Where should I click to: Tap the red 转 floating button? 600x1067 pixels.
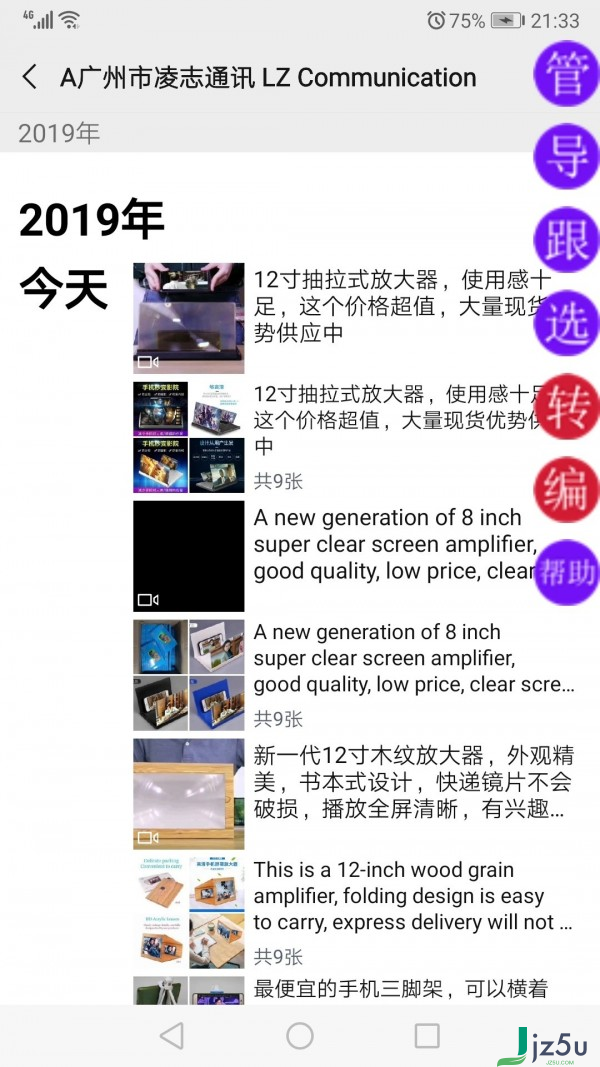click(567, 407)
